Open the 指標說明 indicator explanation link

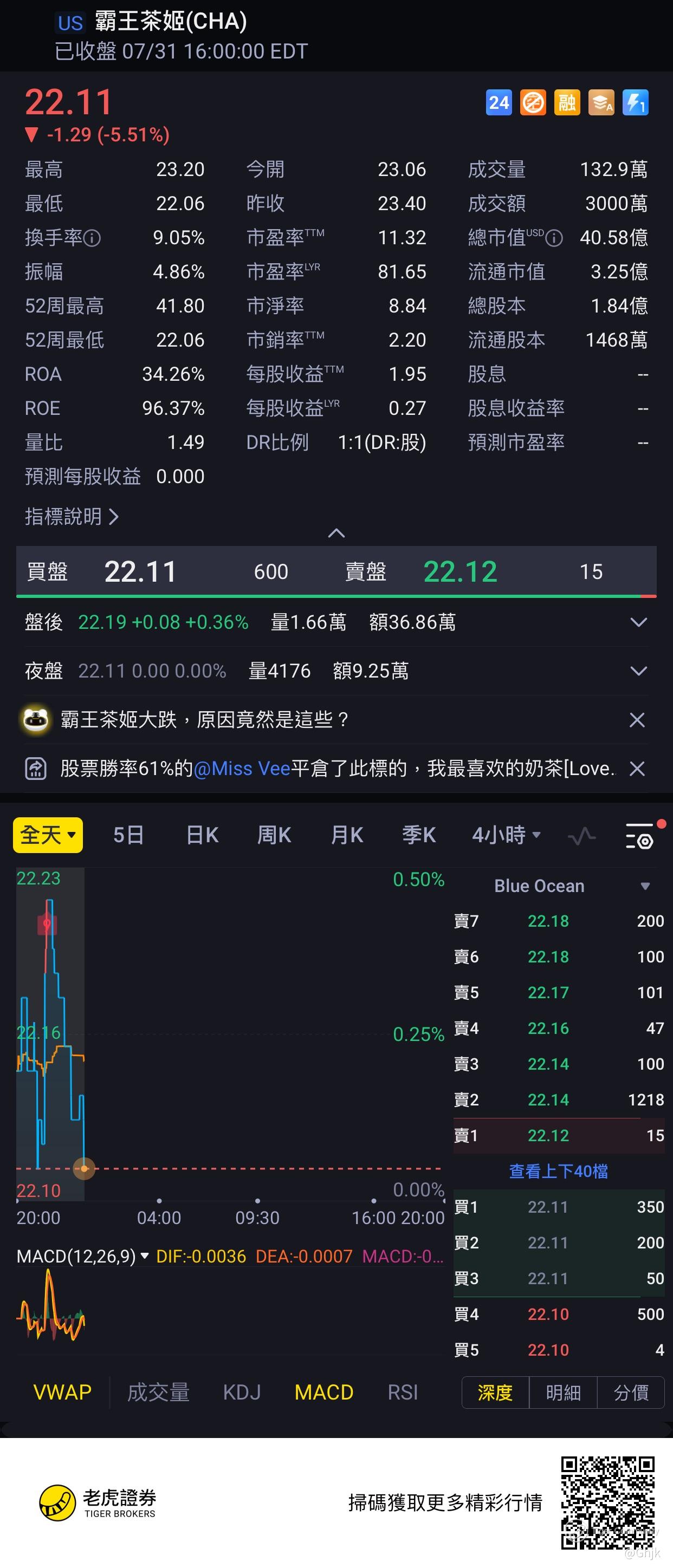72,517
